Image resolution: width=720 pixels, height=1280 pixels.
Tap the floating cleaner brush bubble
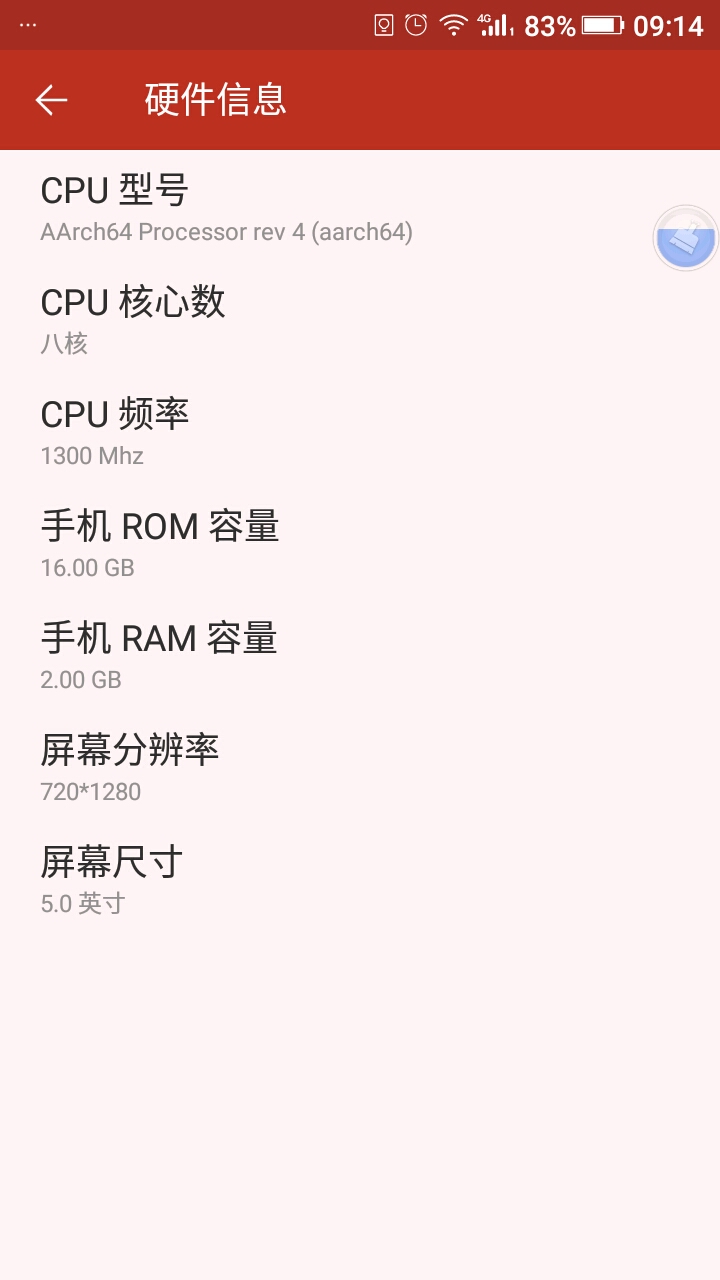[x=686, y=239]
